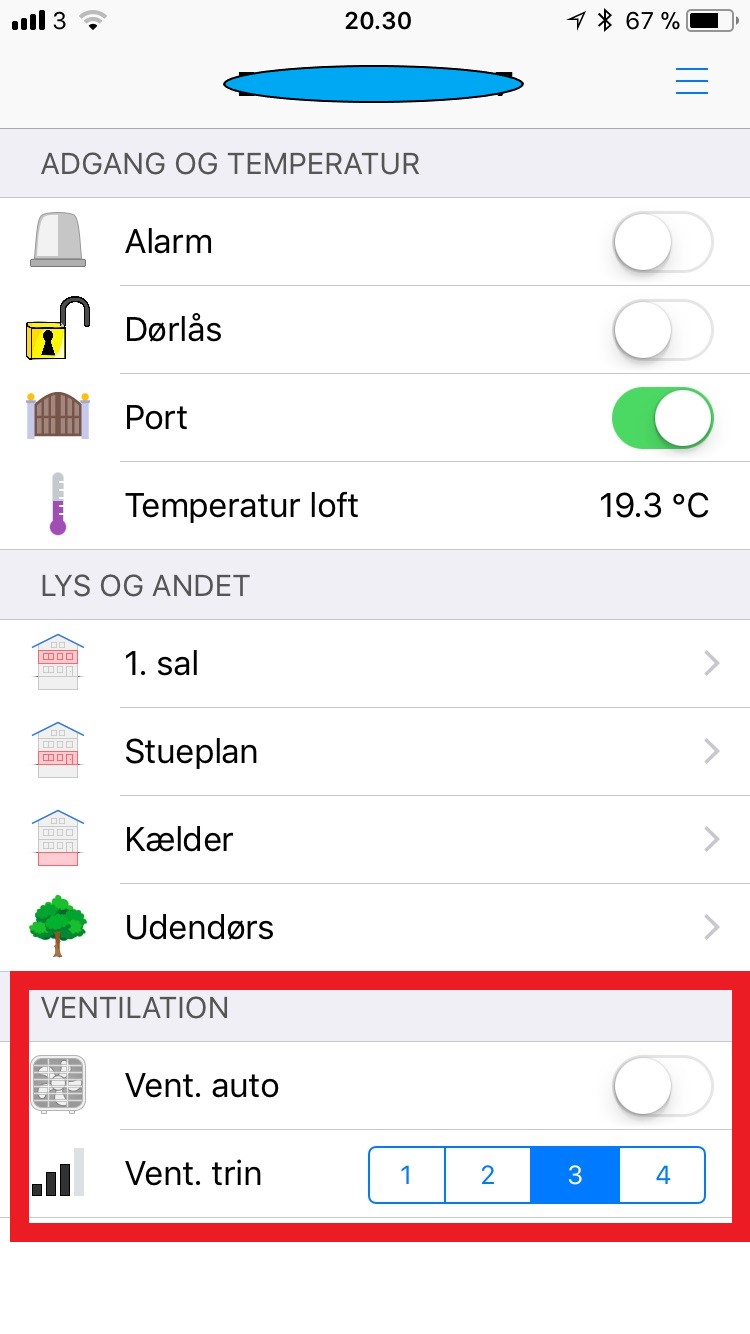
Task: Enable the Alarm switch
Action: [x=662, y=242]
